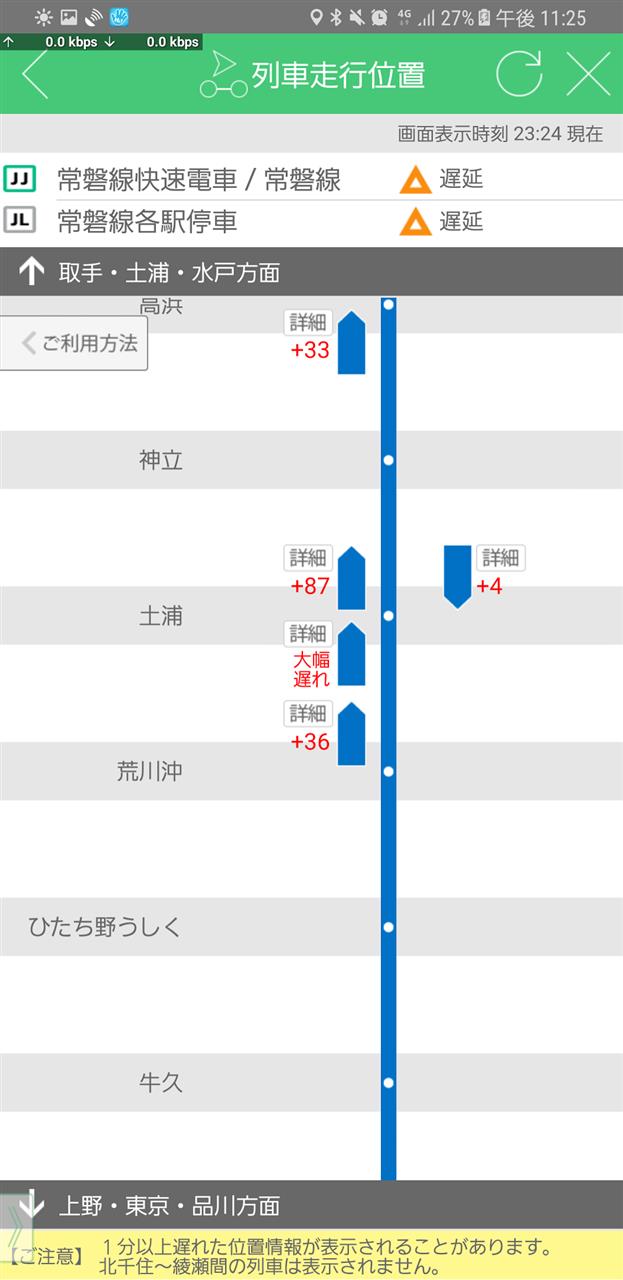Open the ご利用方法 usage guide
The image size is (623, 1280).
[x=74, y=343]
